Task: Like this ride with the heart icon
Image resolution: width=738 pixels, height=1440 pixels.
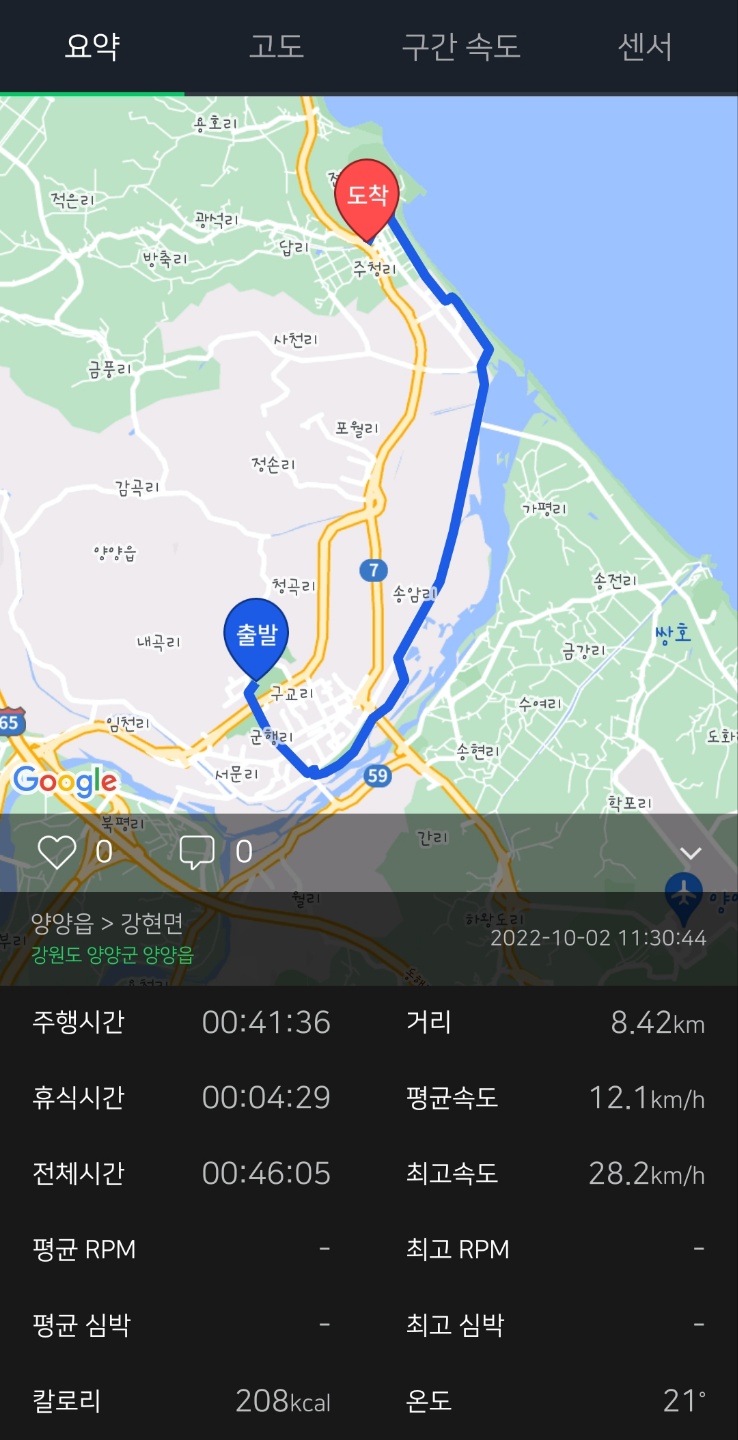Action: (57, 852)
